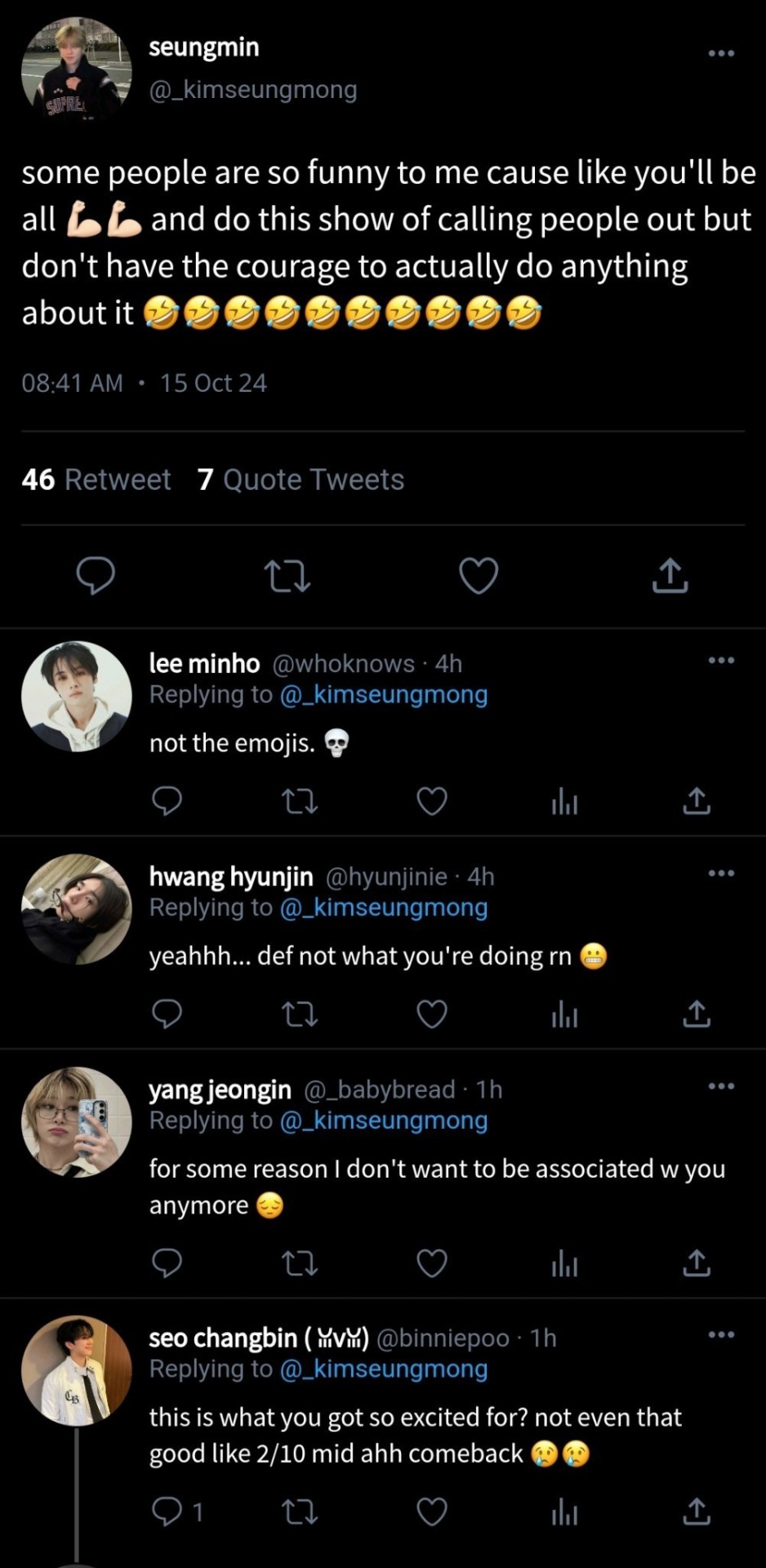Reply to seungmin's main tweet
The width and height of the screenshot is (766, 1568).
click(96, 576)
